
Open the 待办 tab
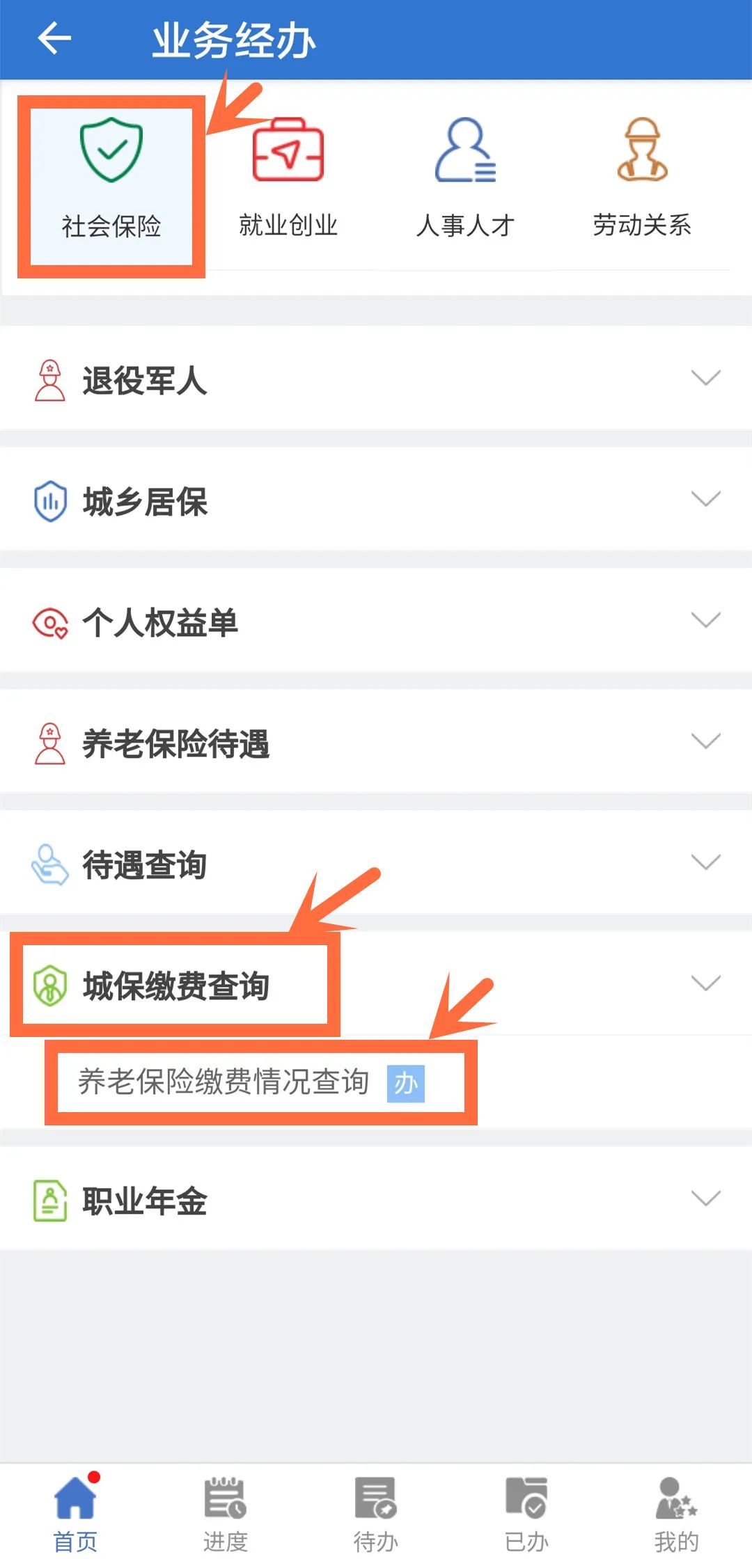coord(375,1514)
